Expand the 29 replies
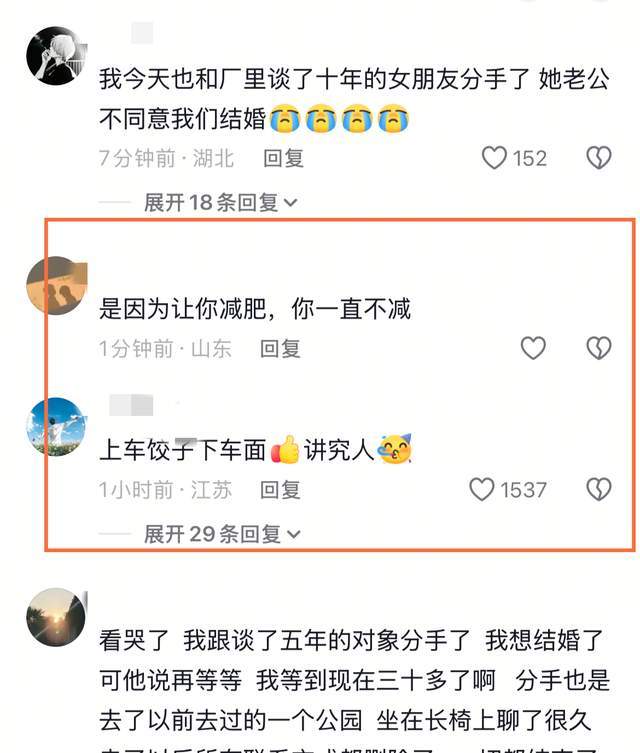 pos(221,534)
